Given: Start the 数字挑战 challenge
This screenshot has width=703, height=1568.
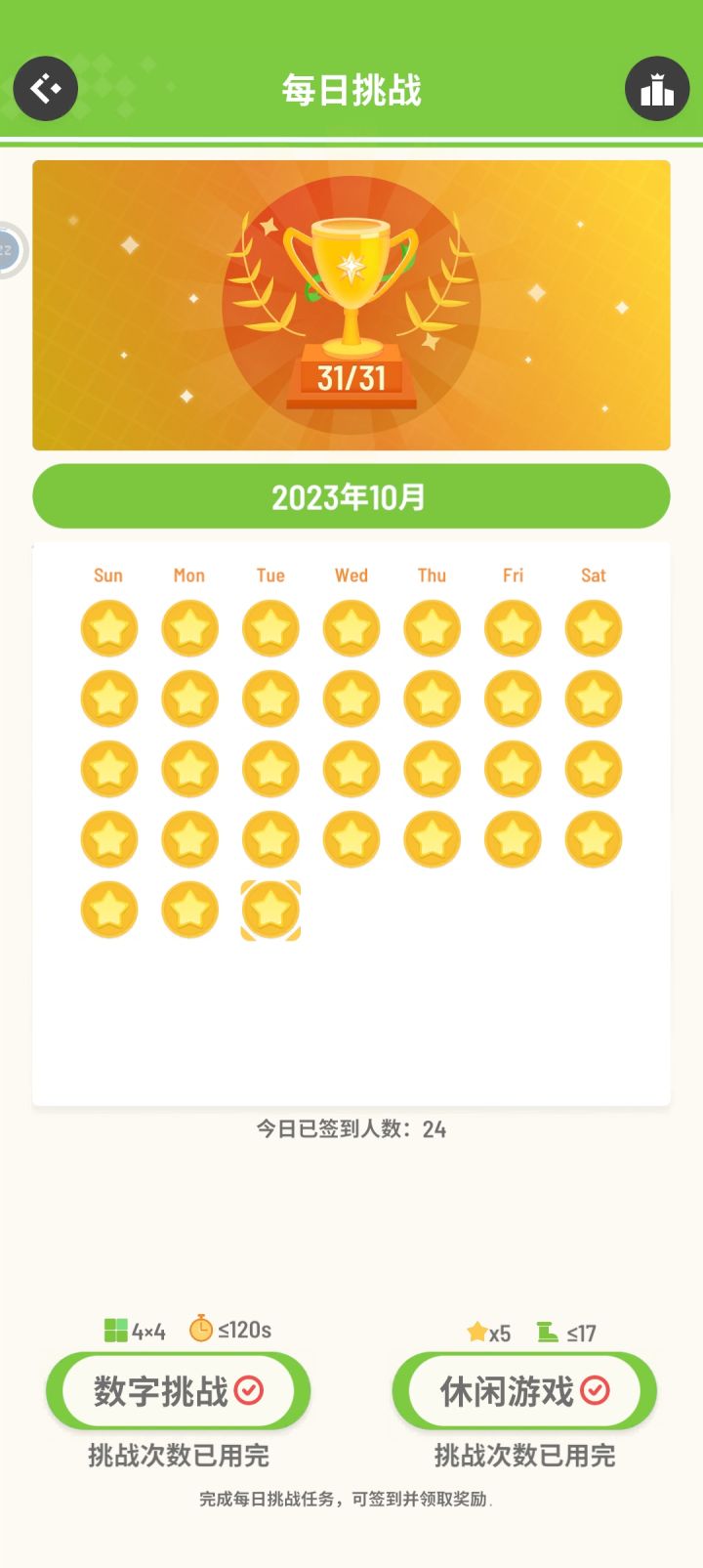Looking at the screenshot, I should (x=178, y=1391).
